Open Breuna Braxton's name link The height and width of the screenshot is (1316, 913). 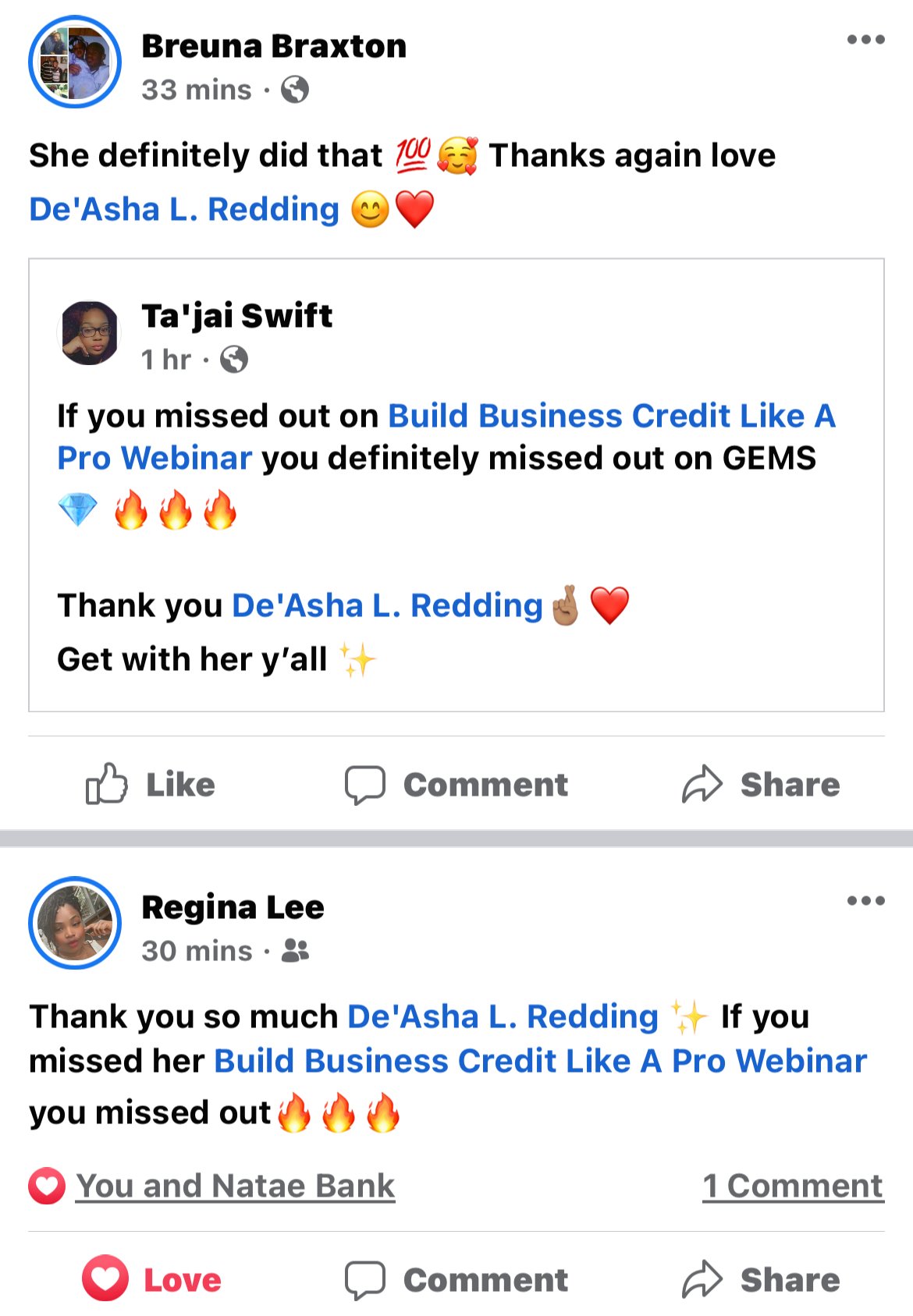[x=274, y=46]
